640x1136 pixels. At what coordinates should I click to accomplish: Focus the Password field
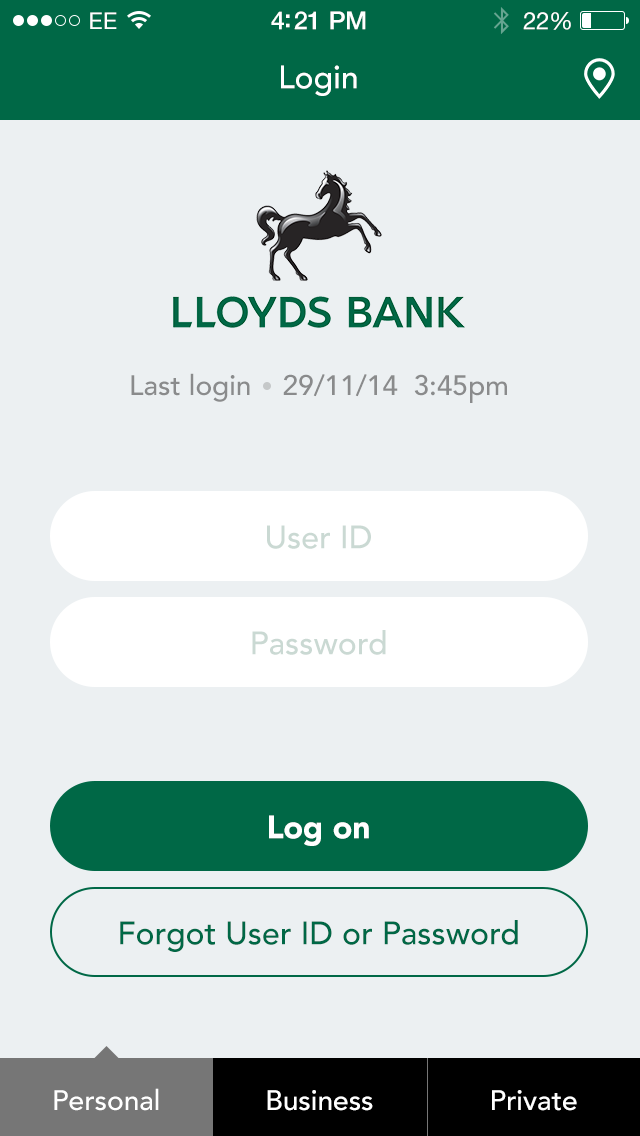pos(319,643)
